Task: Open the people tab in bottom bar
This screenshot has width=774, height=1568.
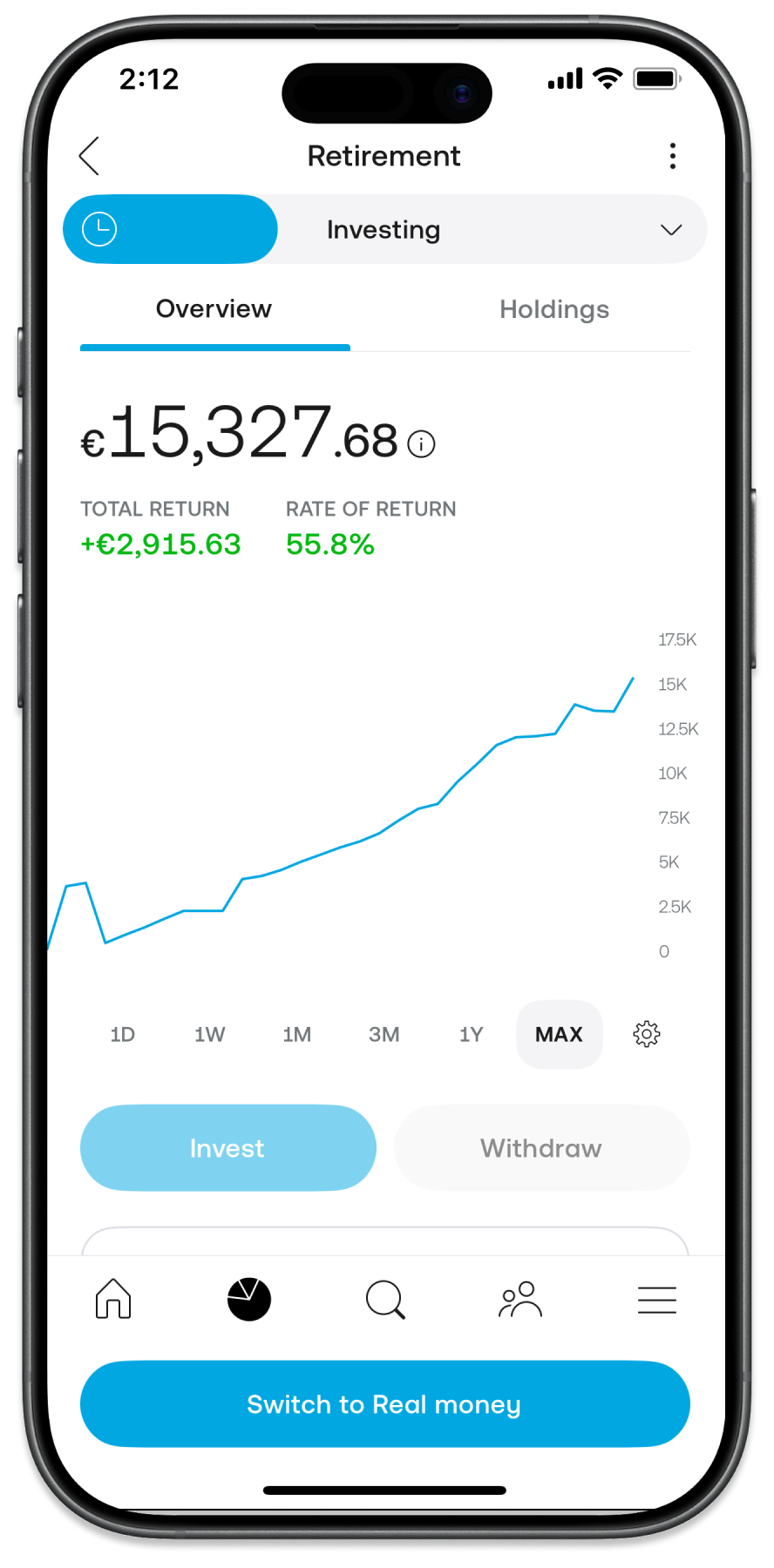Action: [520, 1299]
